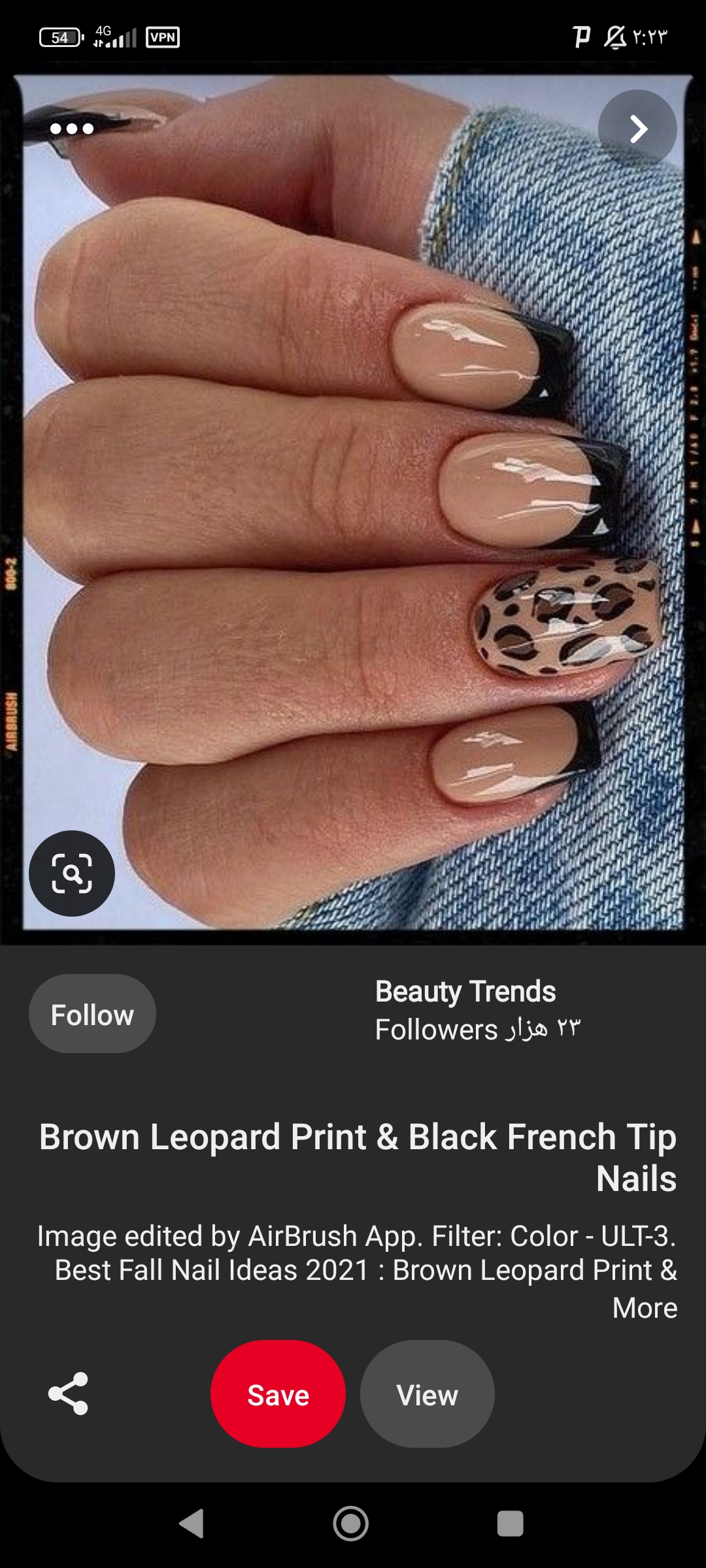706x1568 pixels.
Task: Open visual search lens on image
Action: coord(72,874)
